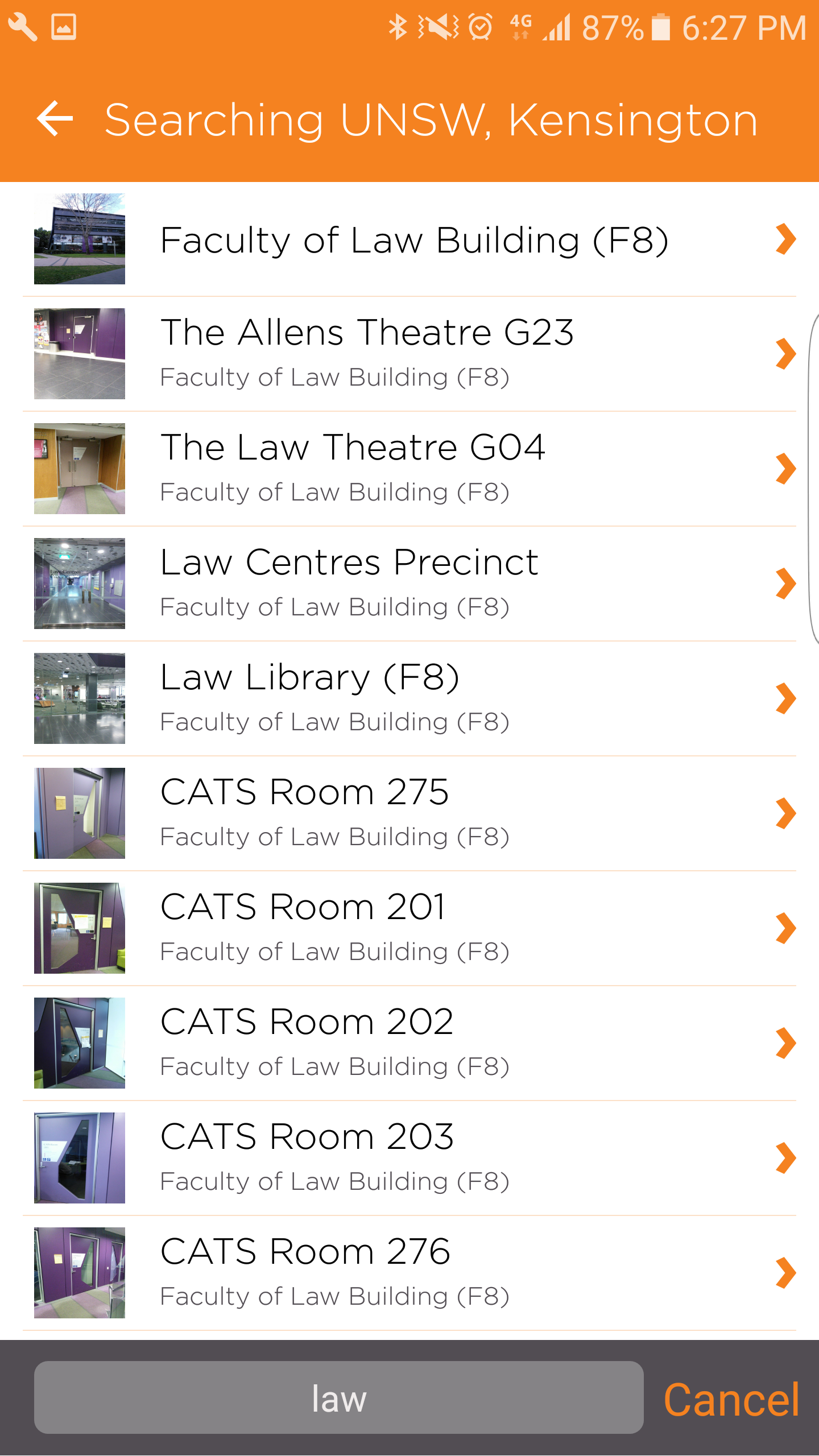The width and height of the screenshot is (819, 1456).
Task: Tap the Bluetooth icon in the status bar
Action: point(398,26)
